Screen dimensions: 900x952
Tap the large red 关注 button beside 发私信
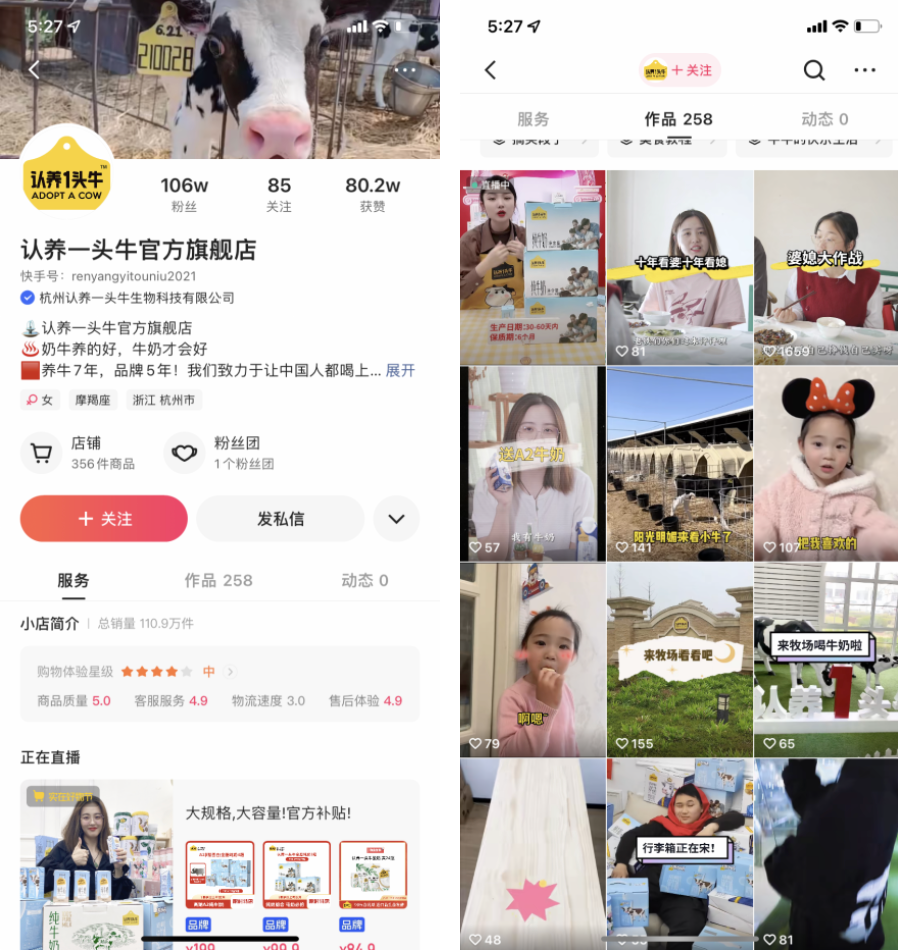104,518
